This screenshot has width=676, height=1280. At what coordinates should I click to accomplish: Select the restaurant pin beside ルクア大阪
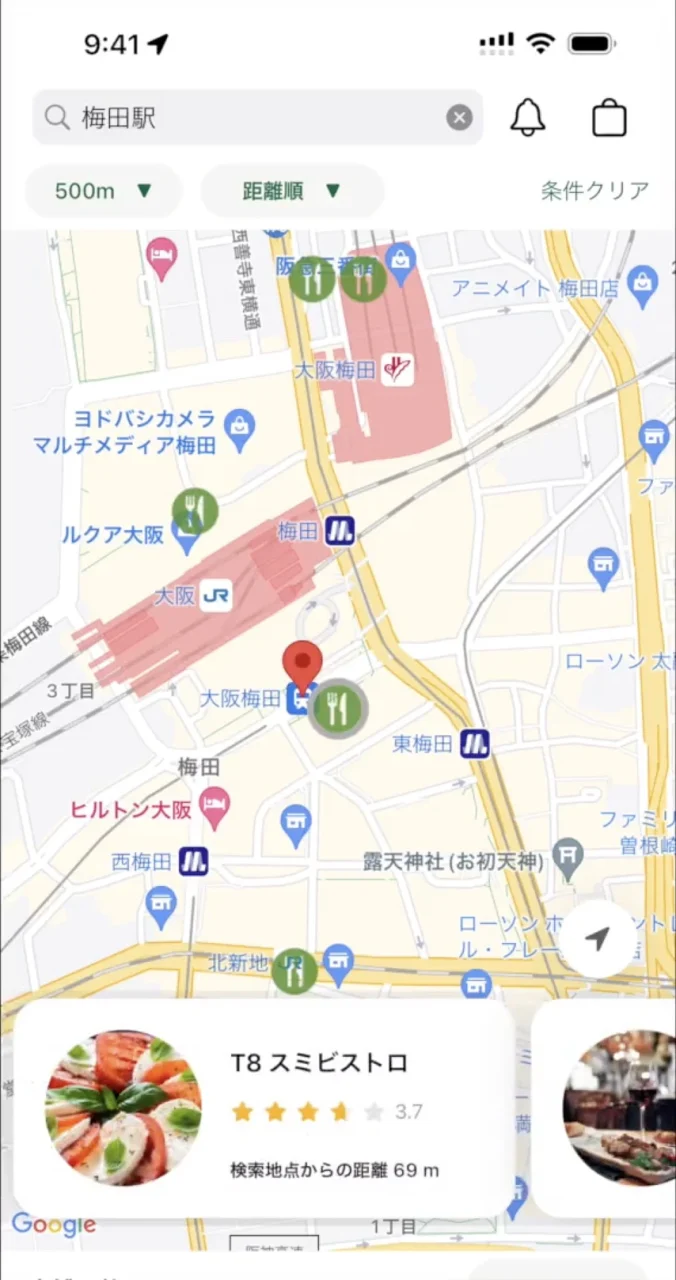[195, 512]
